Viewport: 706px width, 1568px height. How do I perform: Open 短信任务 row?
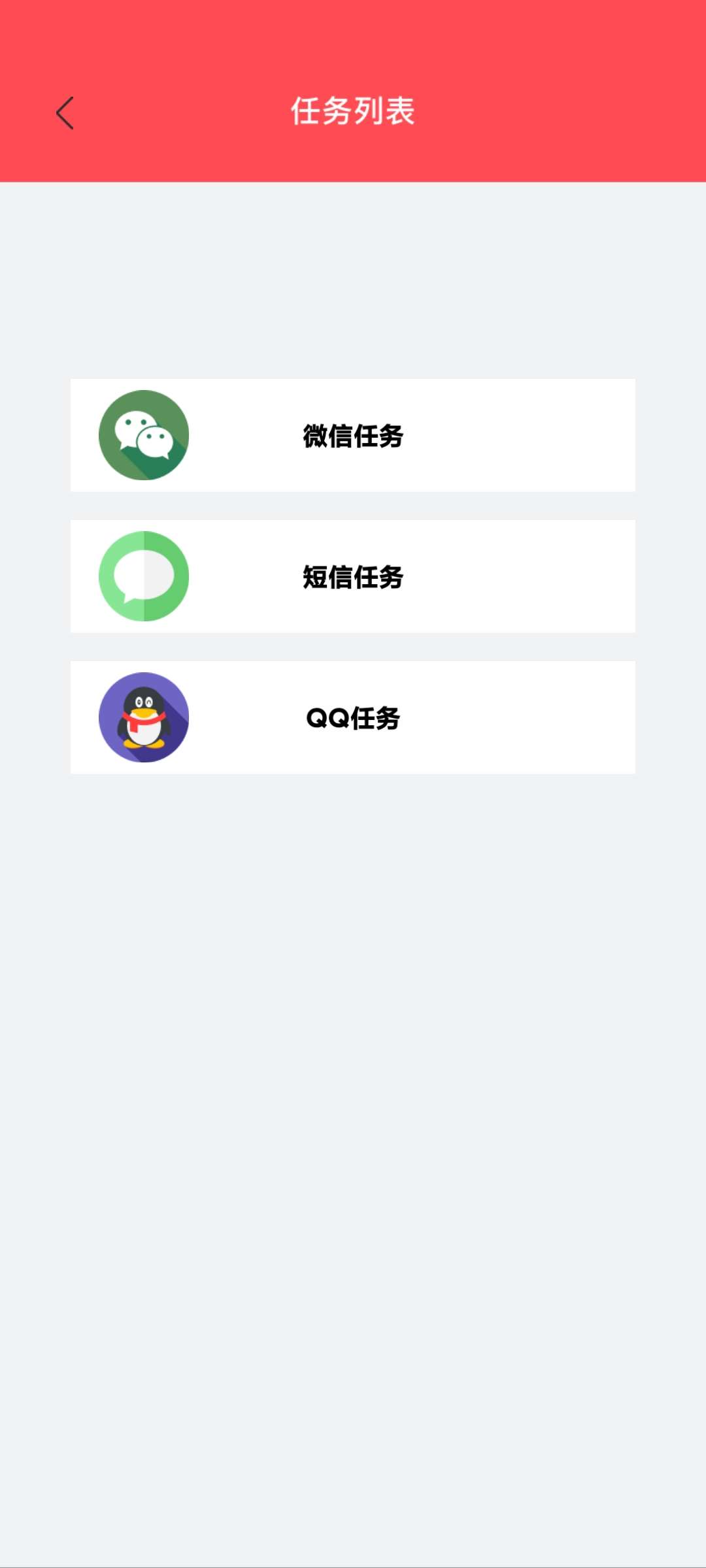(x=353, y=576)
